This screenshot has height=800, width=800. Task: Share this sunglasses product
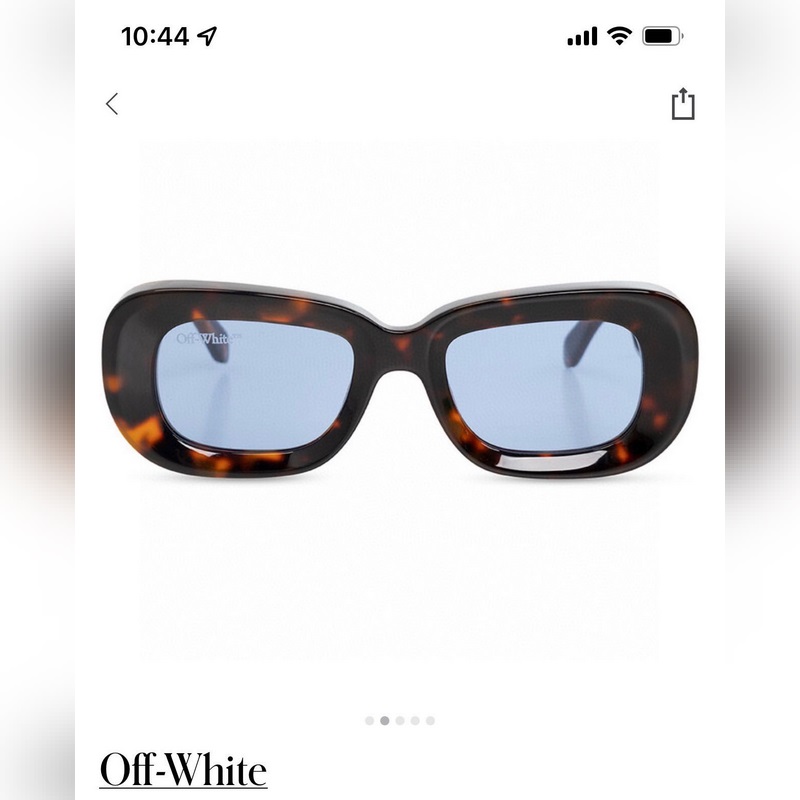coord(683,104)
